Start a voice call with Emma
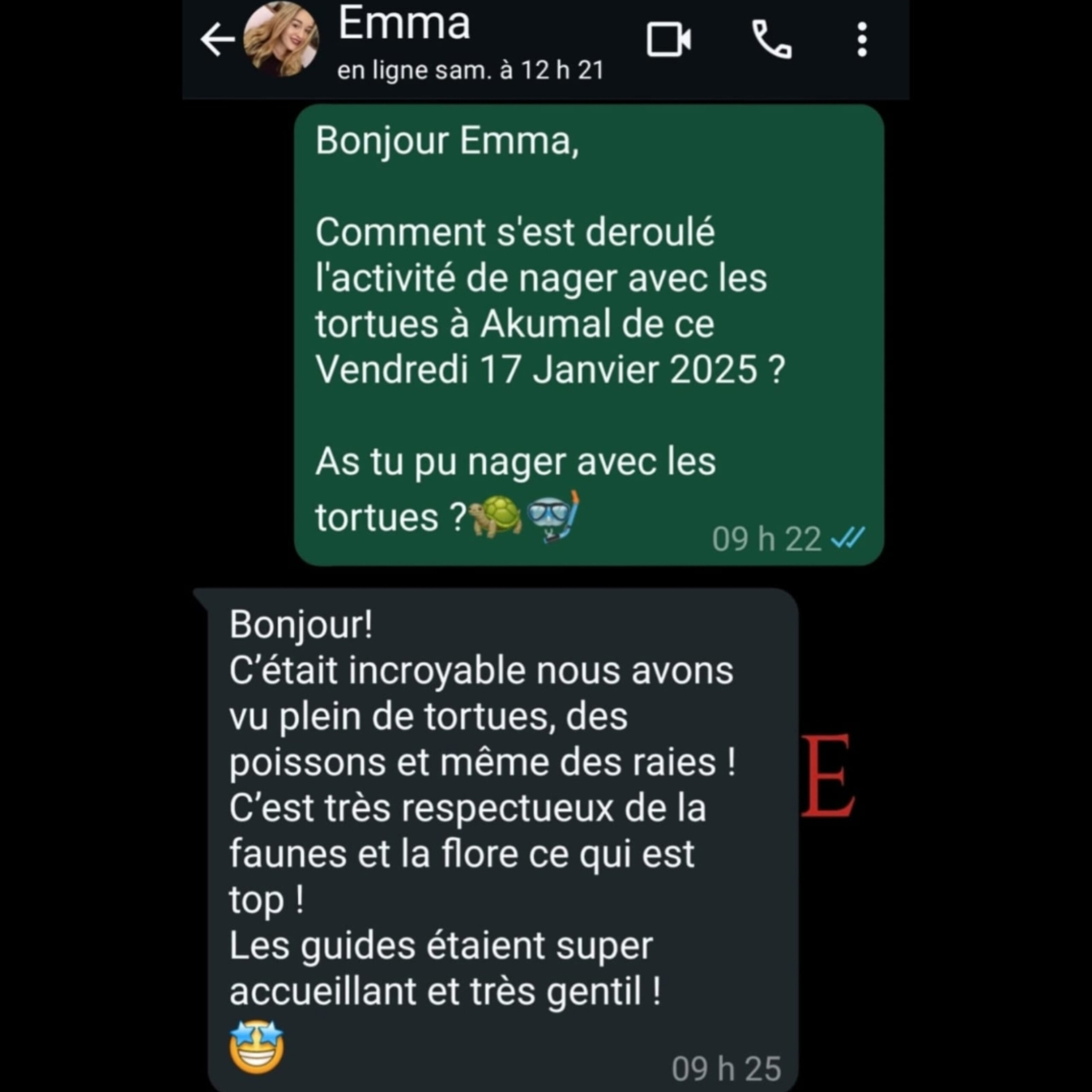Screen dimensions: 1092x1092 [x=772, y=39]
